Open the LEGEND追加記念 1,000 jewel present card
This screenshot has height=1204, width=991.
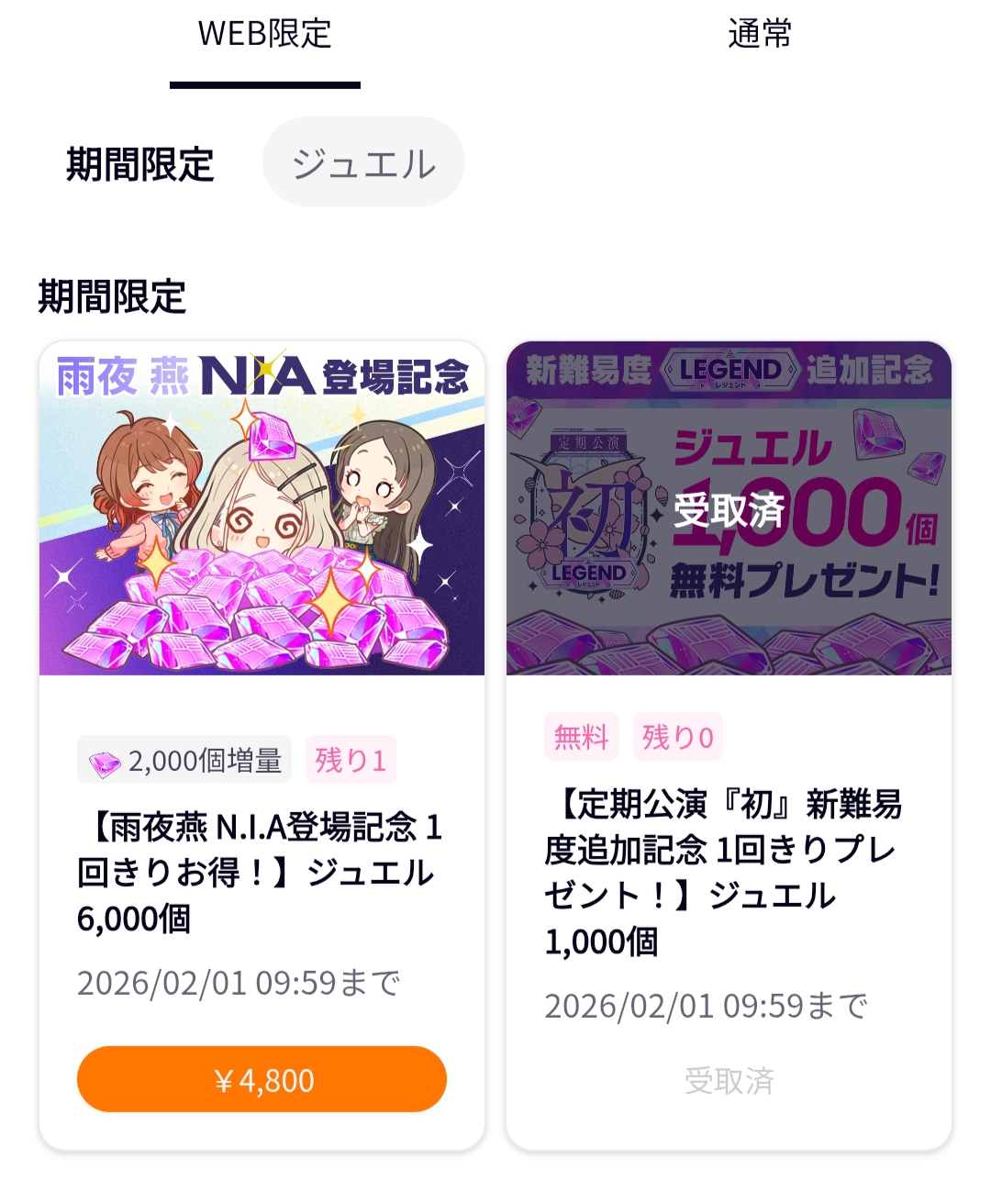click(729, 745)
